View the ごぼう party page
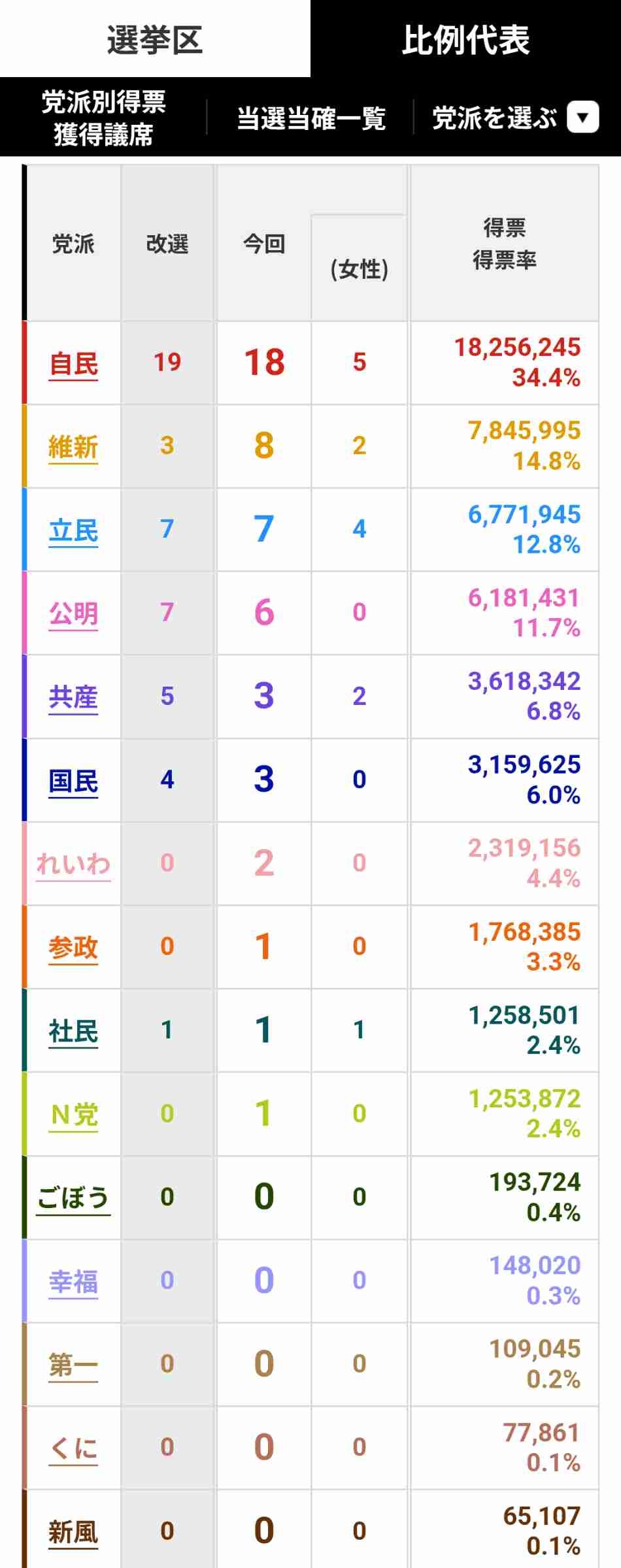 coord(73,1198)
